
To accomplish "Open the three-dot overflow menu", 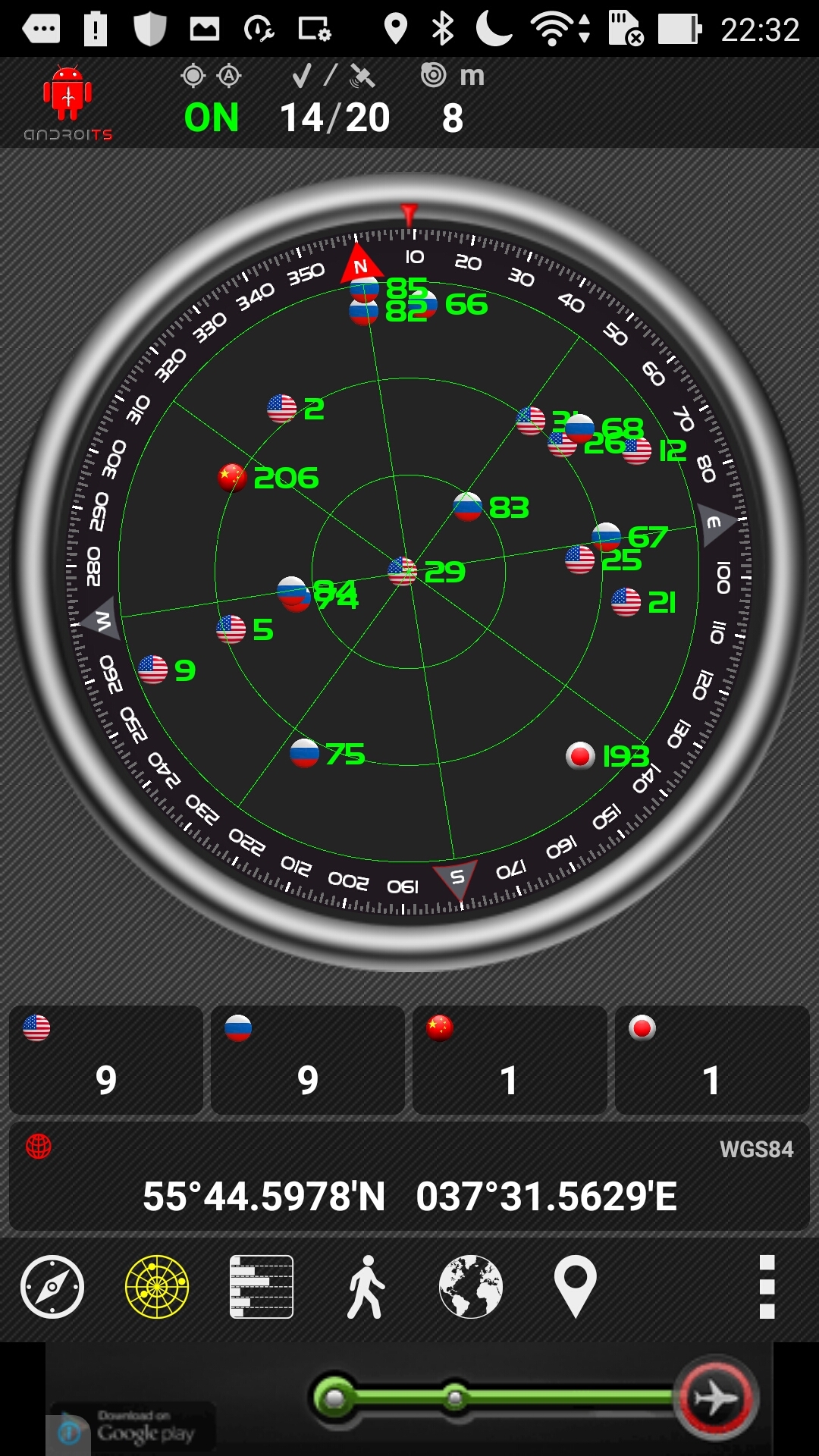I will tap(767, 1287).
